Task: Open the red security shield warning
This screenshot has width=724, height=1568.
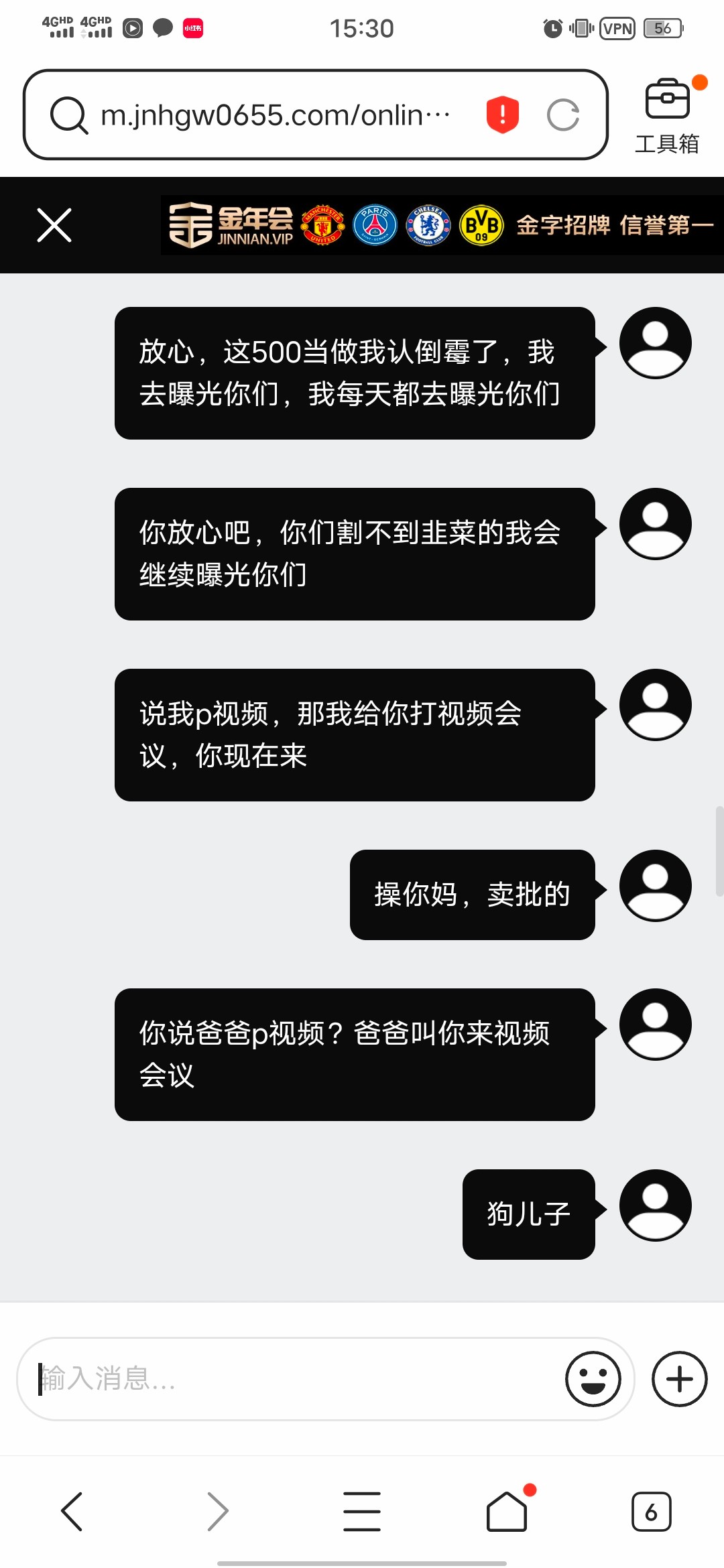Action: coord(503,115)
